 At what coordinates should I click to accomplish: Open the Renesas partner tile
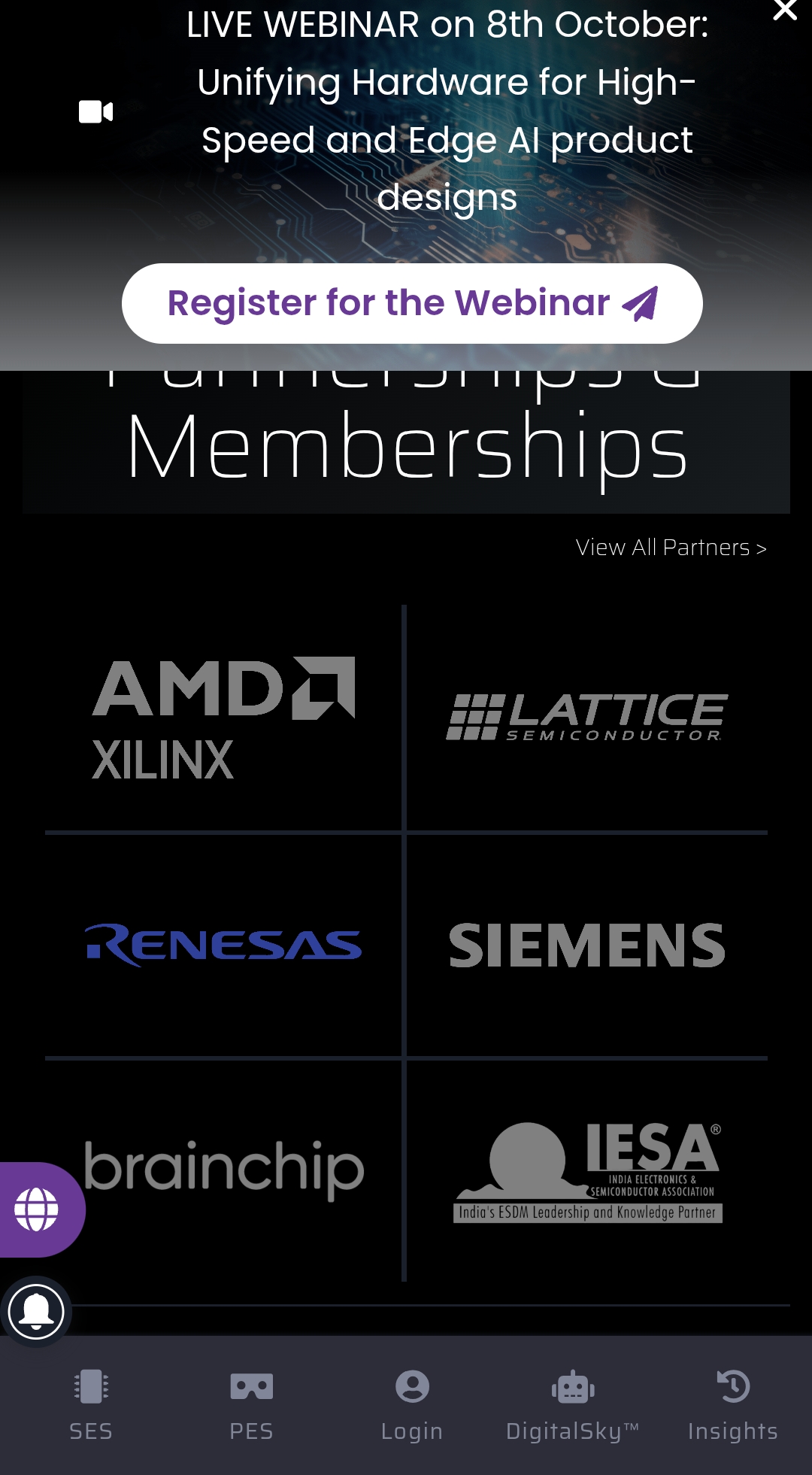tap(223, 945)
